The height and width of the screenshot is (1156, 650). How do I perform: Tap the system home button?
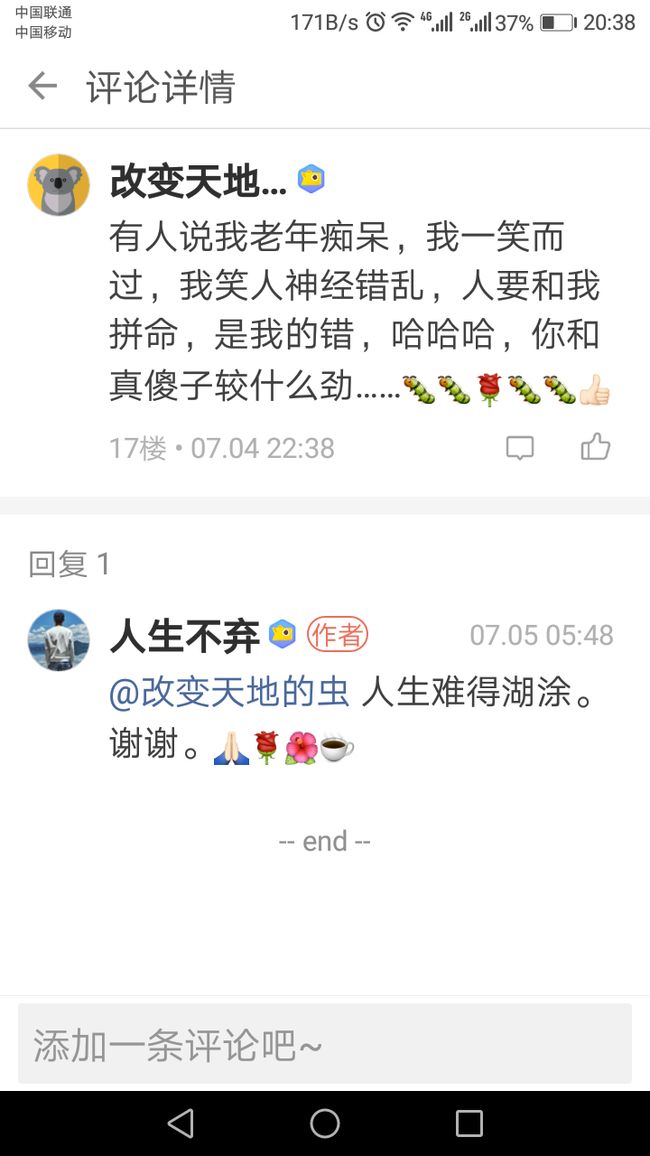point(325,1124)
